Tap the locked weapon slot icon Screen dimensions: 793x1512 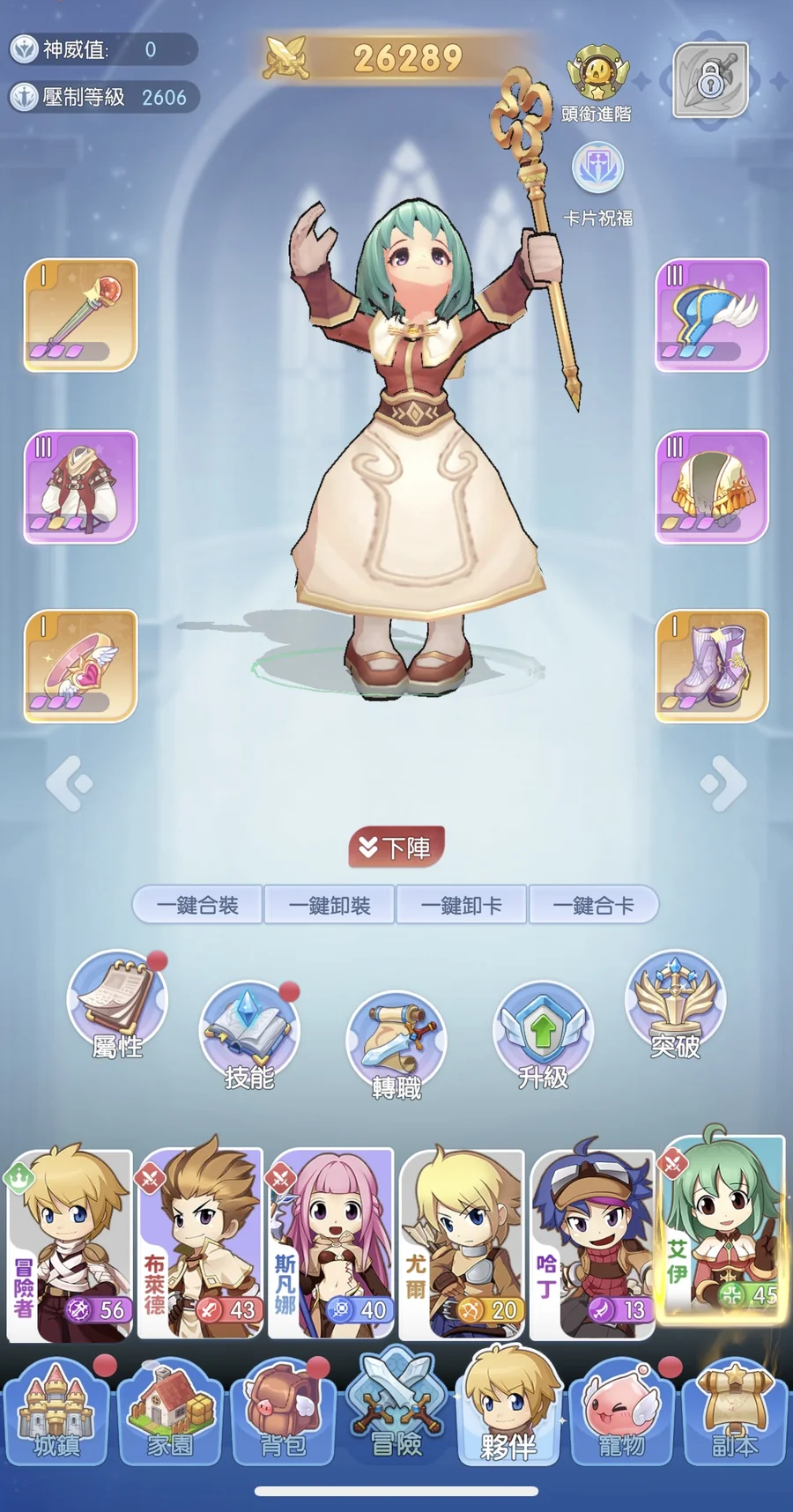tap(710, 81)
